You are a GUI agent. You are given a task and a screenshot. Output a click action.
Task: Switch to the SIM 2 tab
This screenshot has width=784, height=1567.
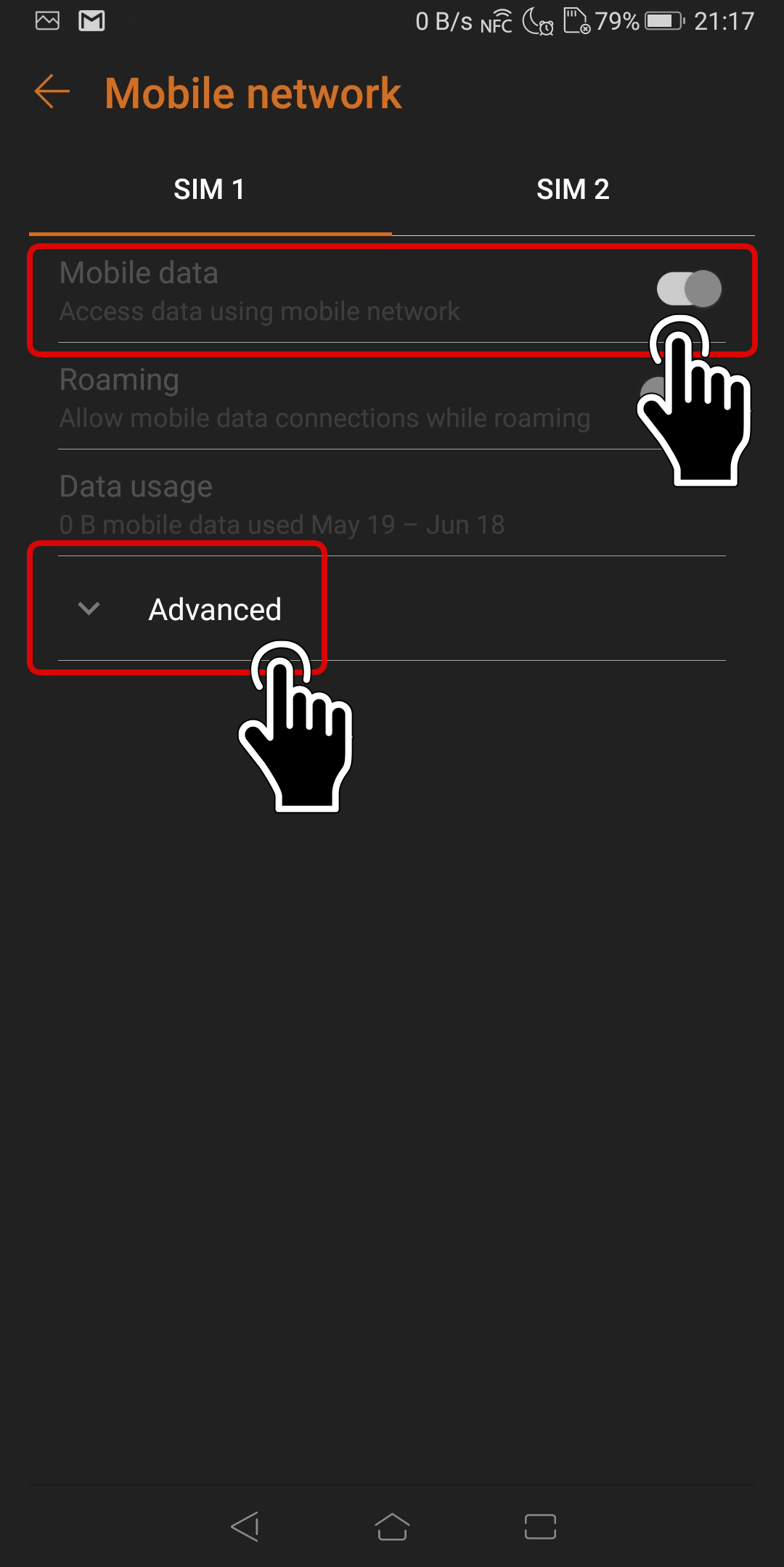pyautogui.click(x=573, y=190)
